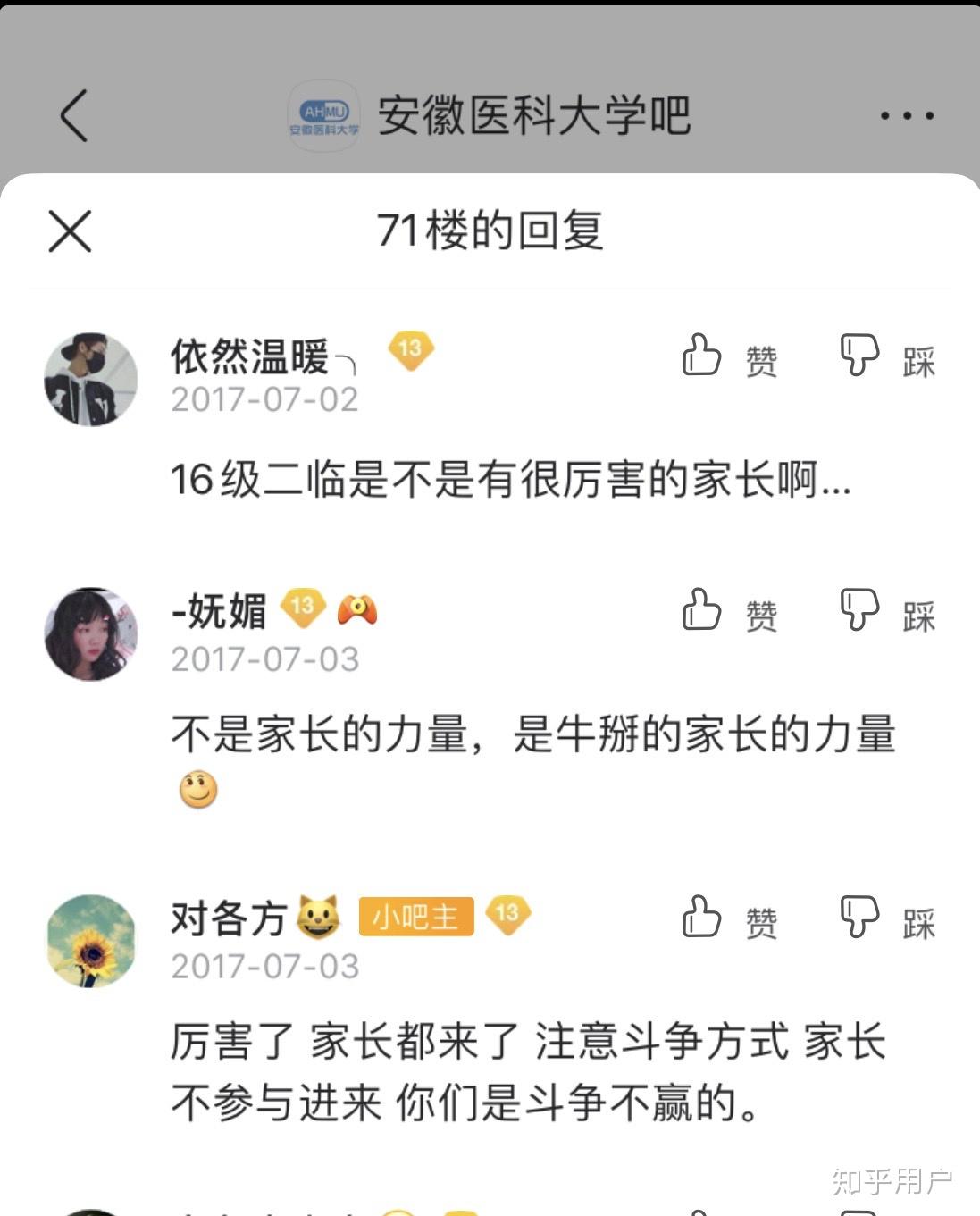
Task: Open 依然温暖's profile avatar
Action: pos(91,380)
